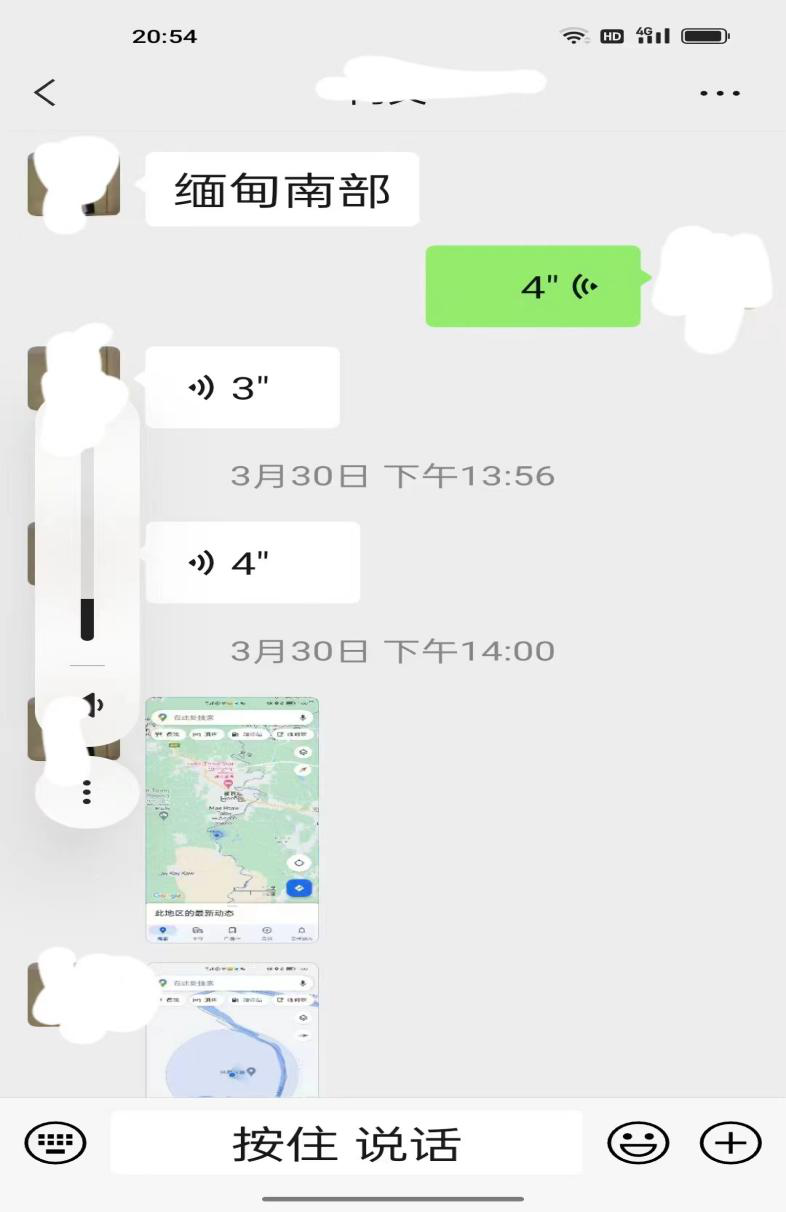Play the 3-second received voice message
The height and width of the screenshot is (1212, 786).
coord(242,388)
